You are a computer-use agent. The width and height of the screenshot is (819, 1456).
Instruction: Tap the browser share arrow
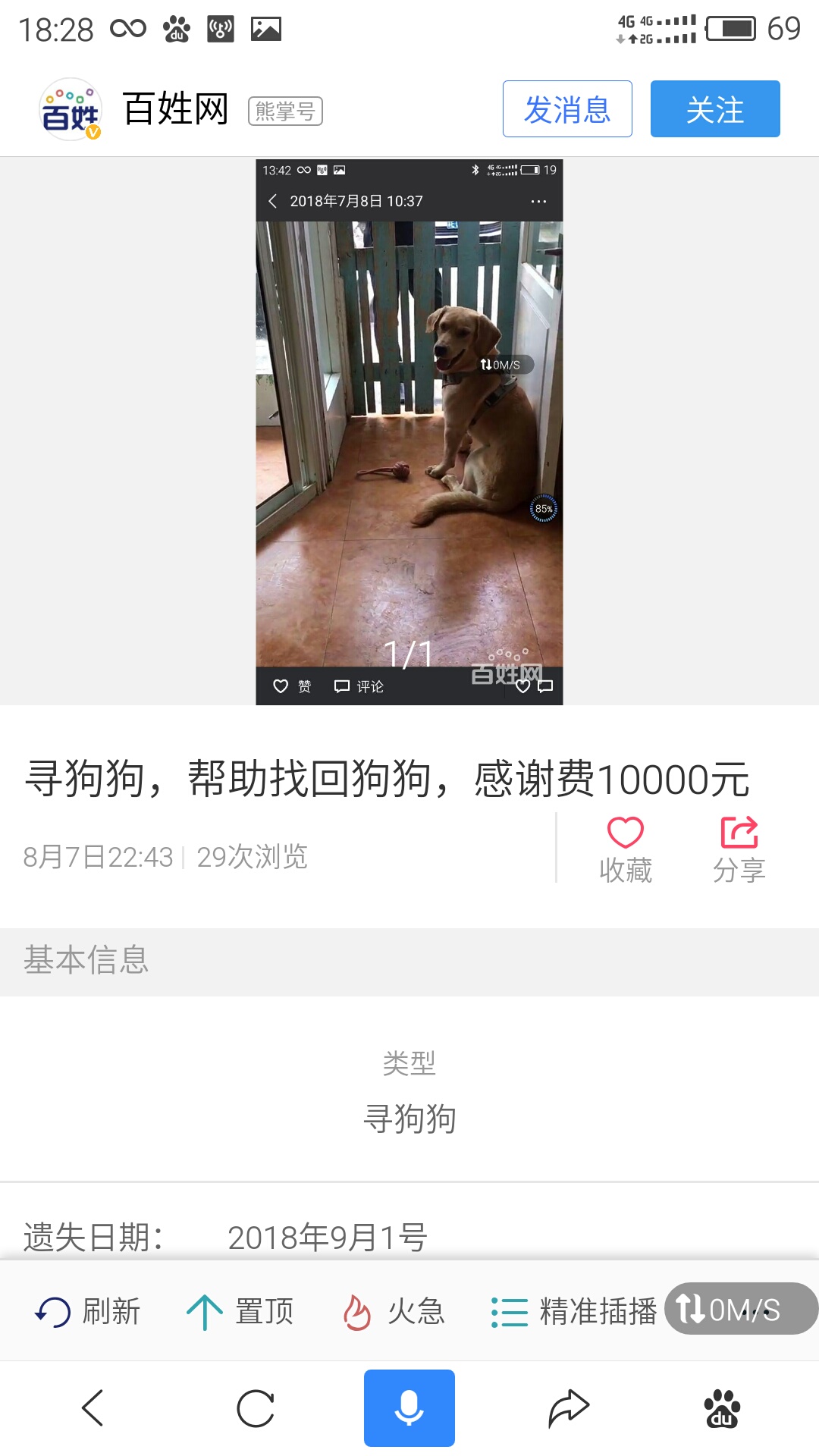click(569, 1408)
